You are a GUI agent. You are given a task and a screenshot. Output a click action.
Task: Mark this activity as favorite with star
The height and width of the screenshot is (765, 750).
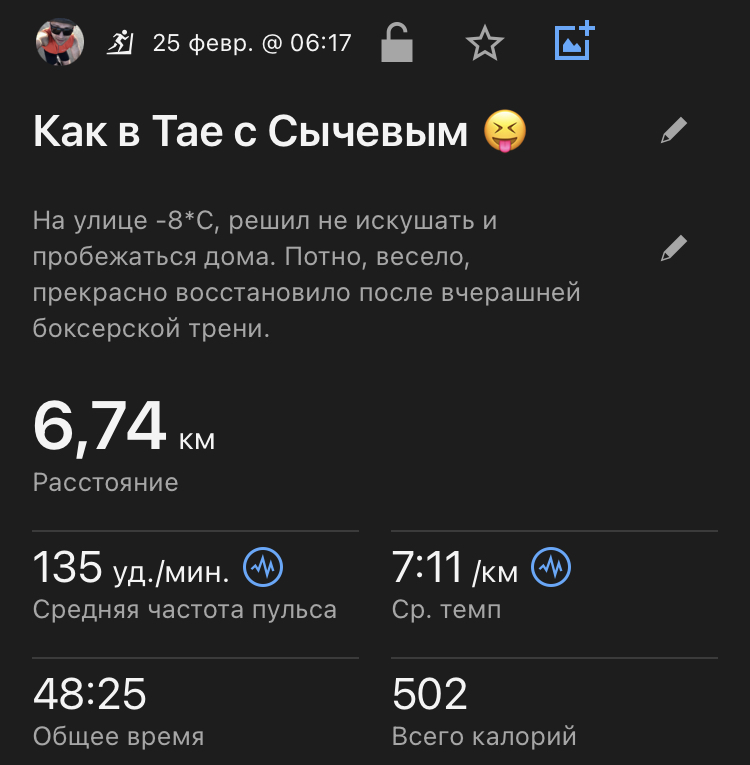(x=485, y=43)
